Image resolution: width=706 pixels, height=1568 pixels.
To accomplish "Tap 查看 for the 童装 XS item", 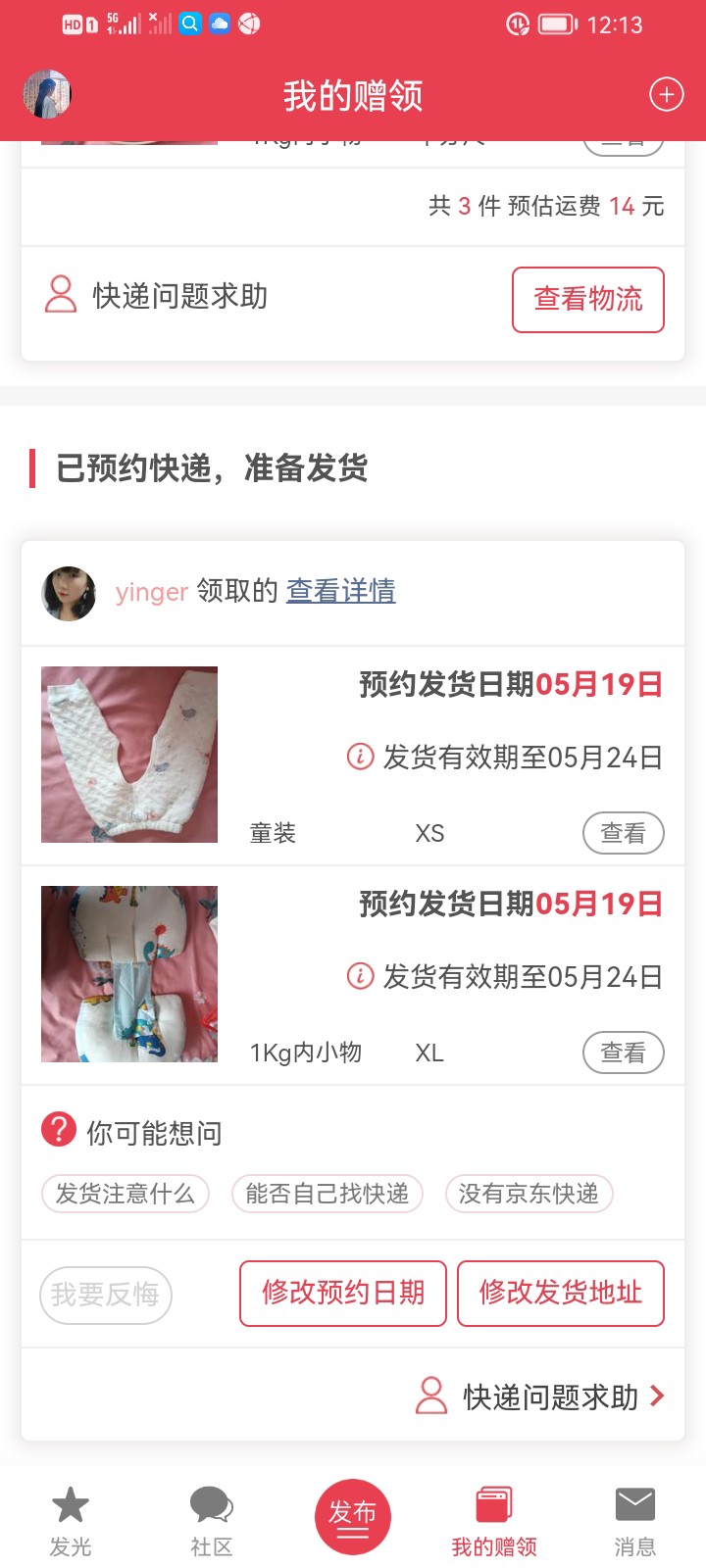I will pyautogui.click(x=623, y=833).
